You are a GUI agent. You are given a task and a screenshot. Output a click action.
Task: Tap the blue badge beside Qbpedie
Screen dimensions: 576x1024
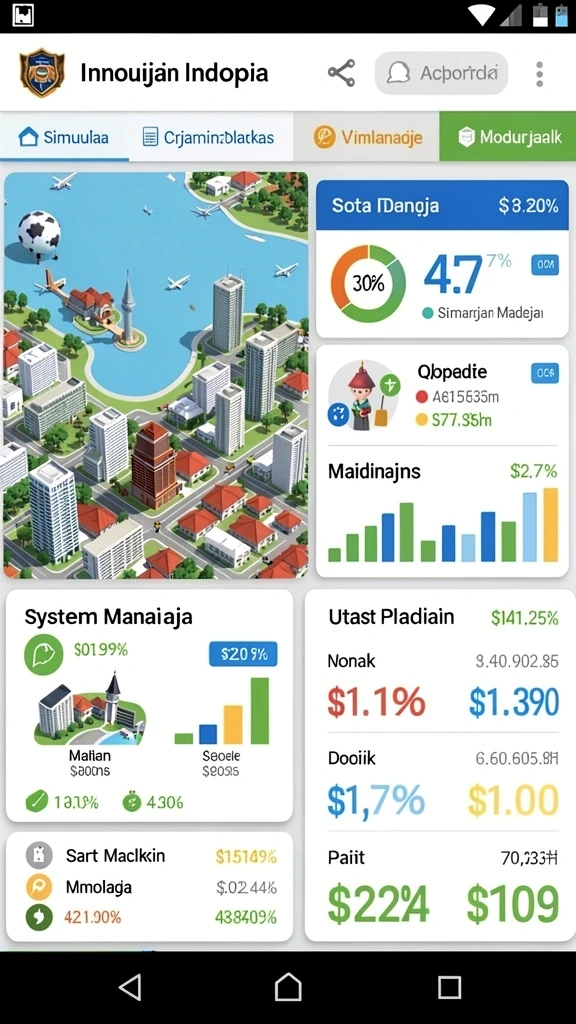point(545,373)
